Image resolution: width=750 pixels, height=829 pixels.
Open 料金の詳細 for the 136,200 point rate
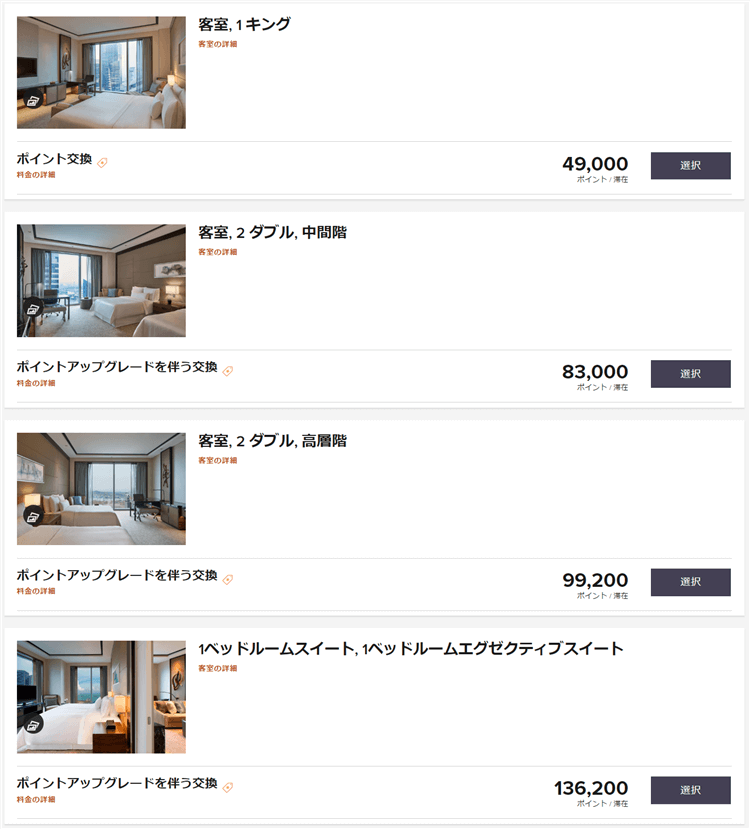click(36, 799)
